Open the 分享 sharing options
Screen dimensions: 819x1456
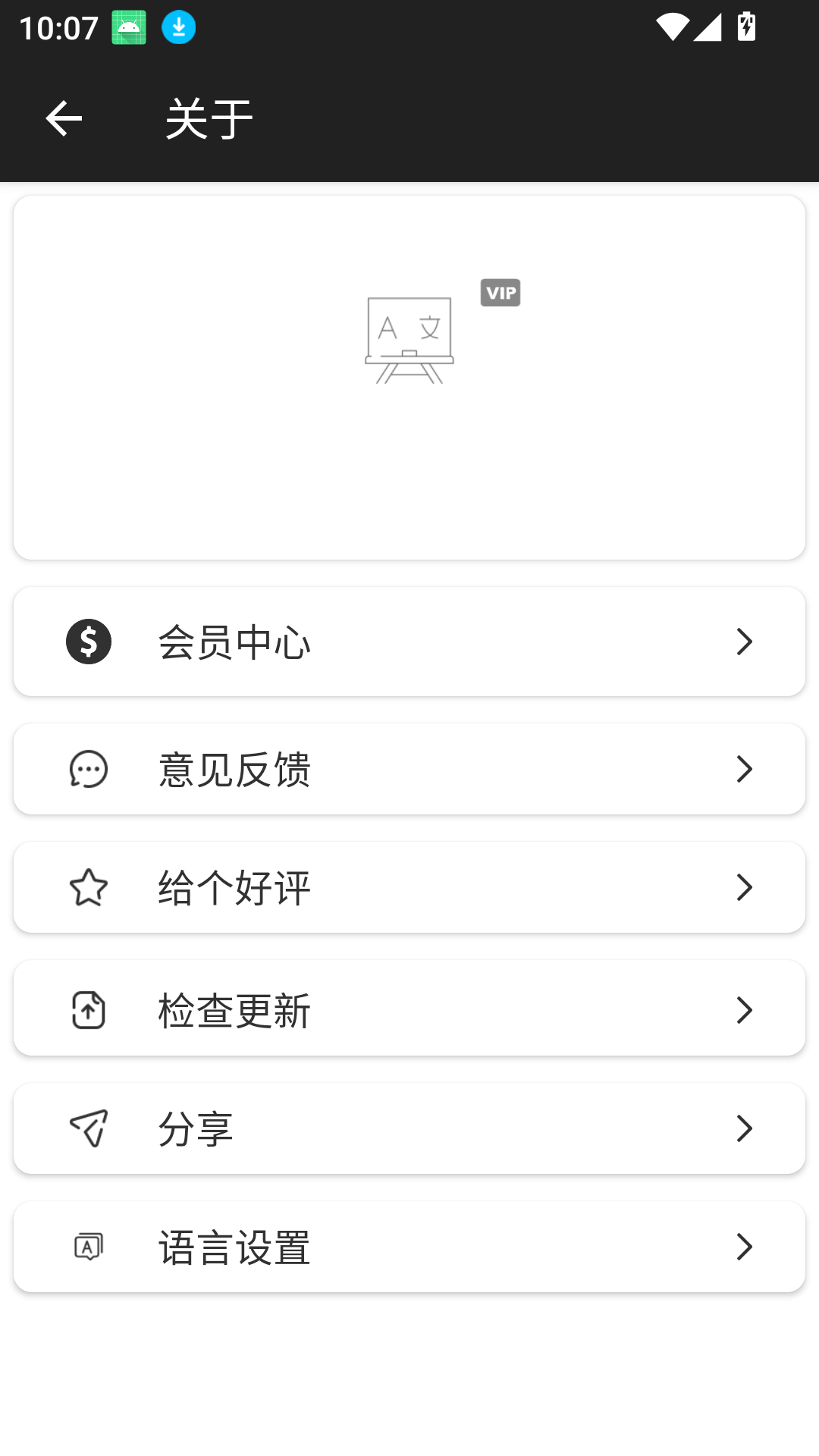(409, 1128)
